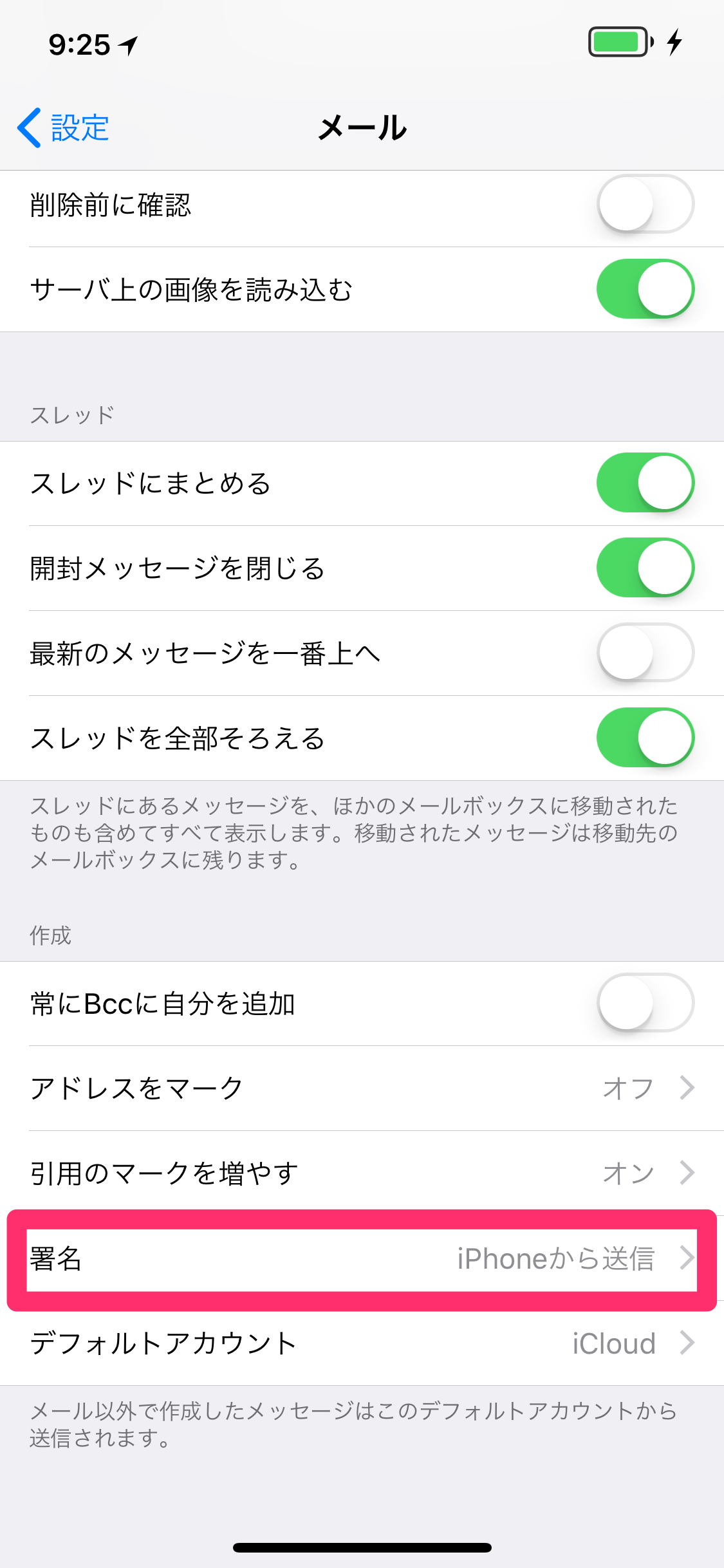Screen dimensions: 724x1568
Task: Toggle 開封メッセージを閉じる off
Action: click(x=645, y=568)
